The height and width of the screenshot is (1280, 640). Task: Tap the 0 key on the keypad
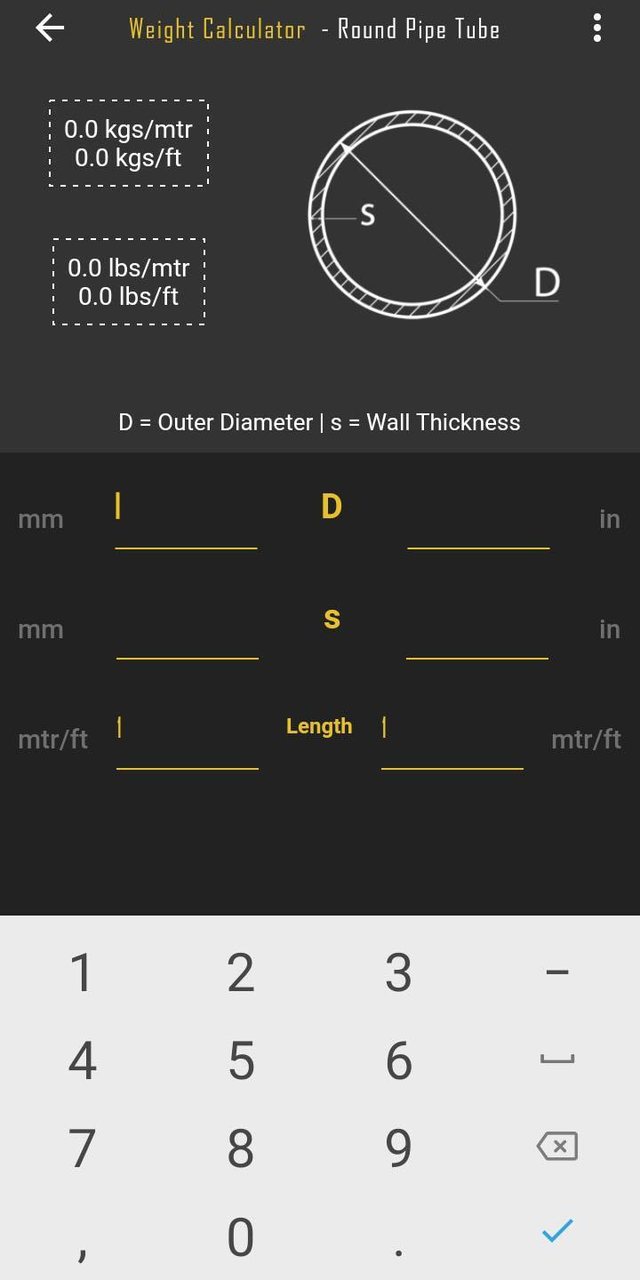pos(240,1236)
